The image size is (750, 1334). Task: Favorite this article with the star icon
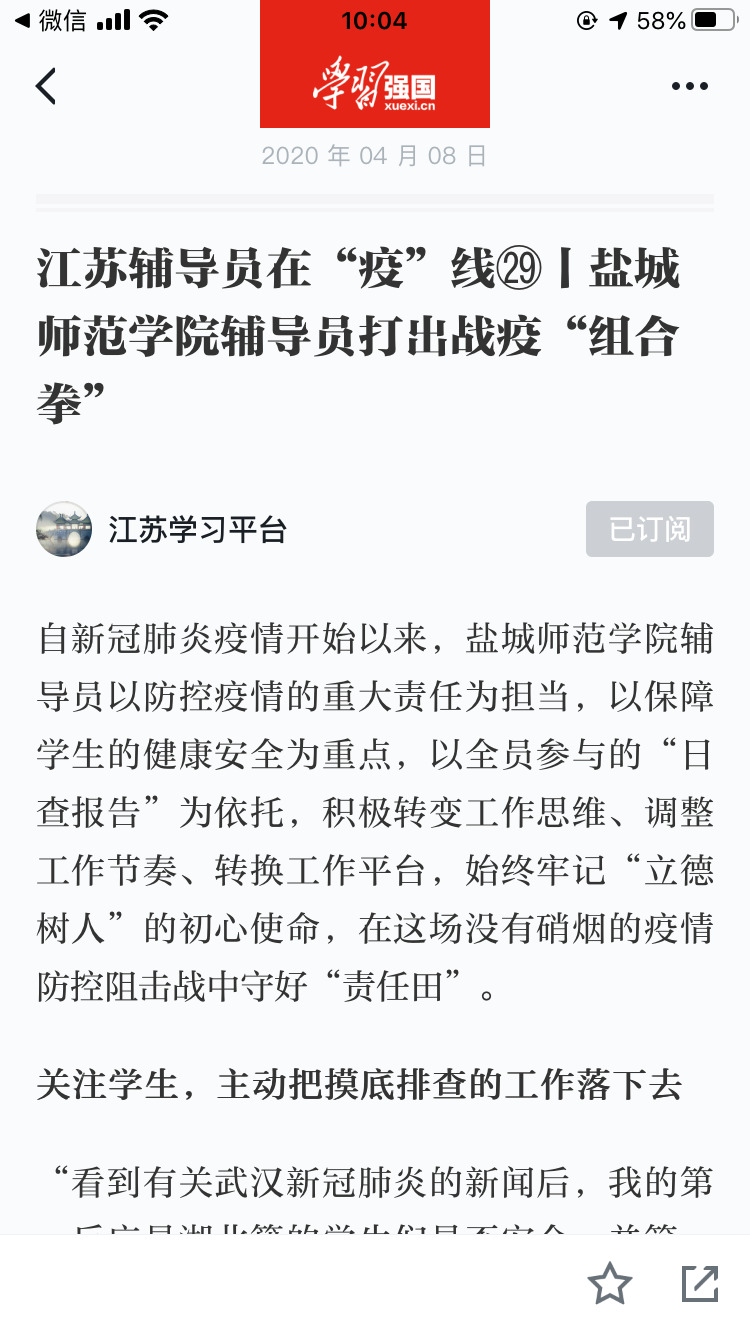pos(609,1283)
